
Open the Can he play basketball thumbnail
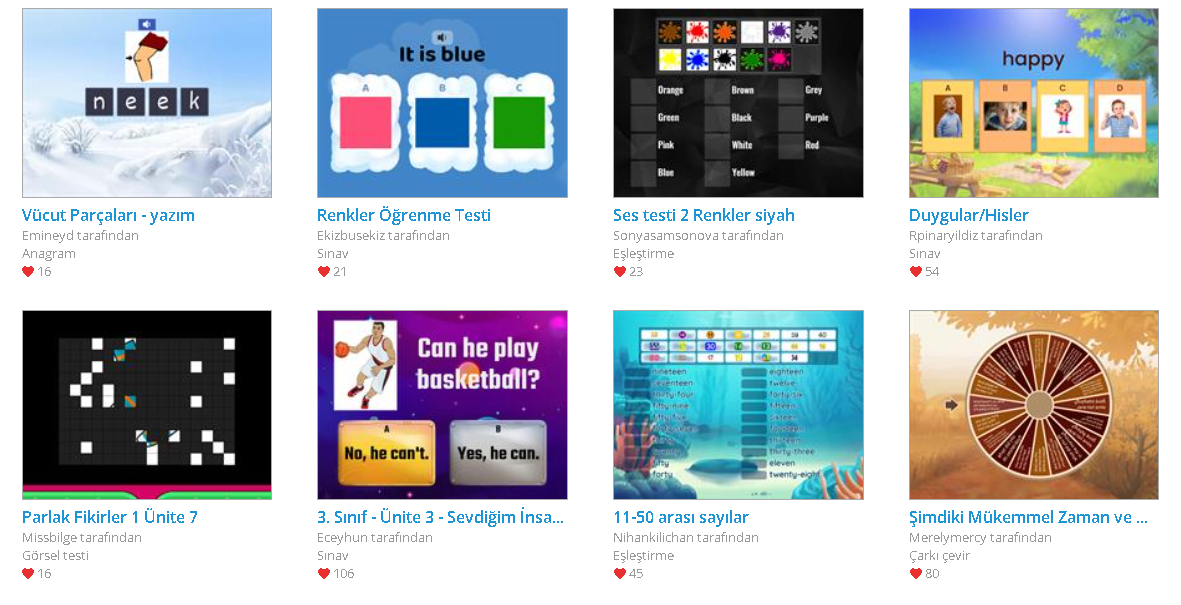442,404
